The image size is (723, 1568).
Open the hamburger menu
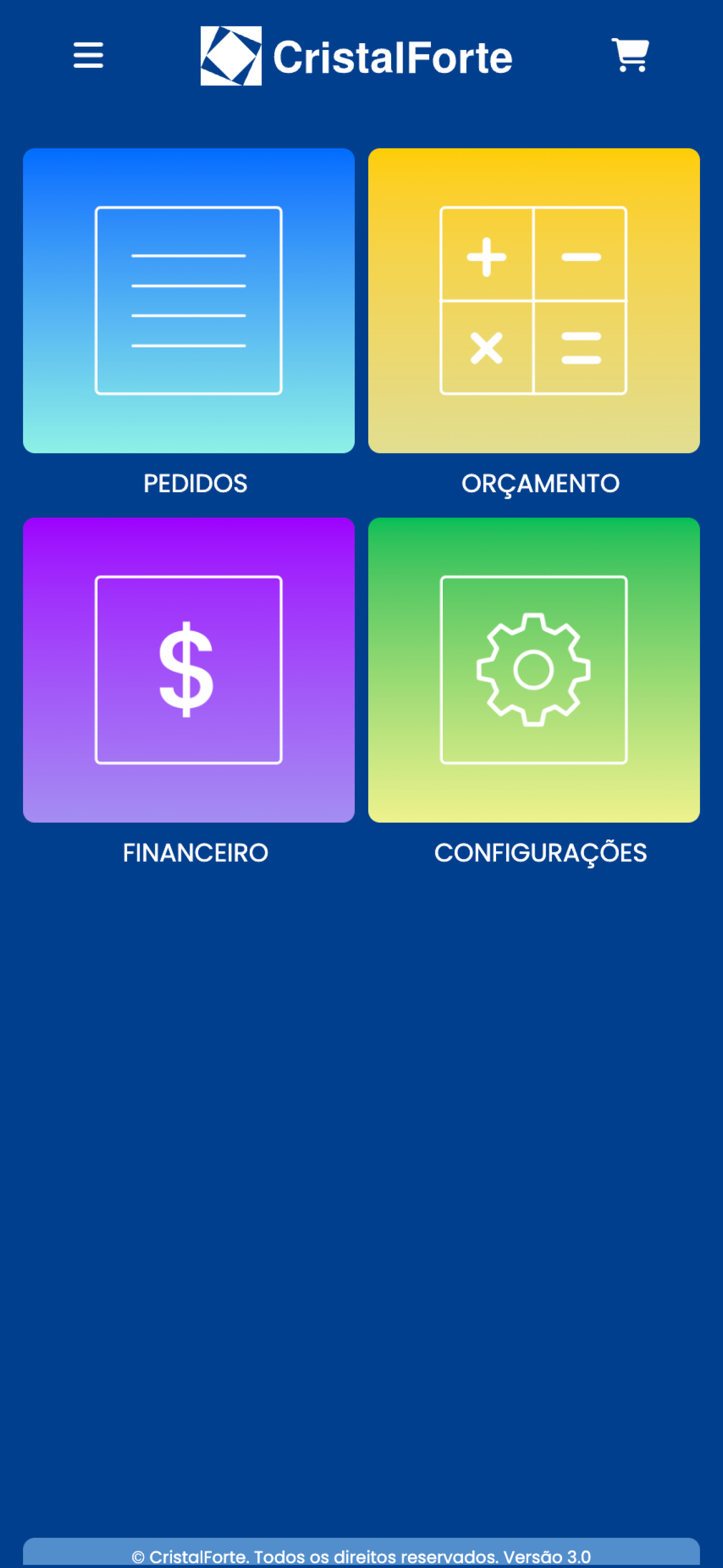click(88, 56)
